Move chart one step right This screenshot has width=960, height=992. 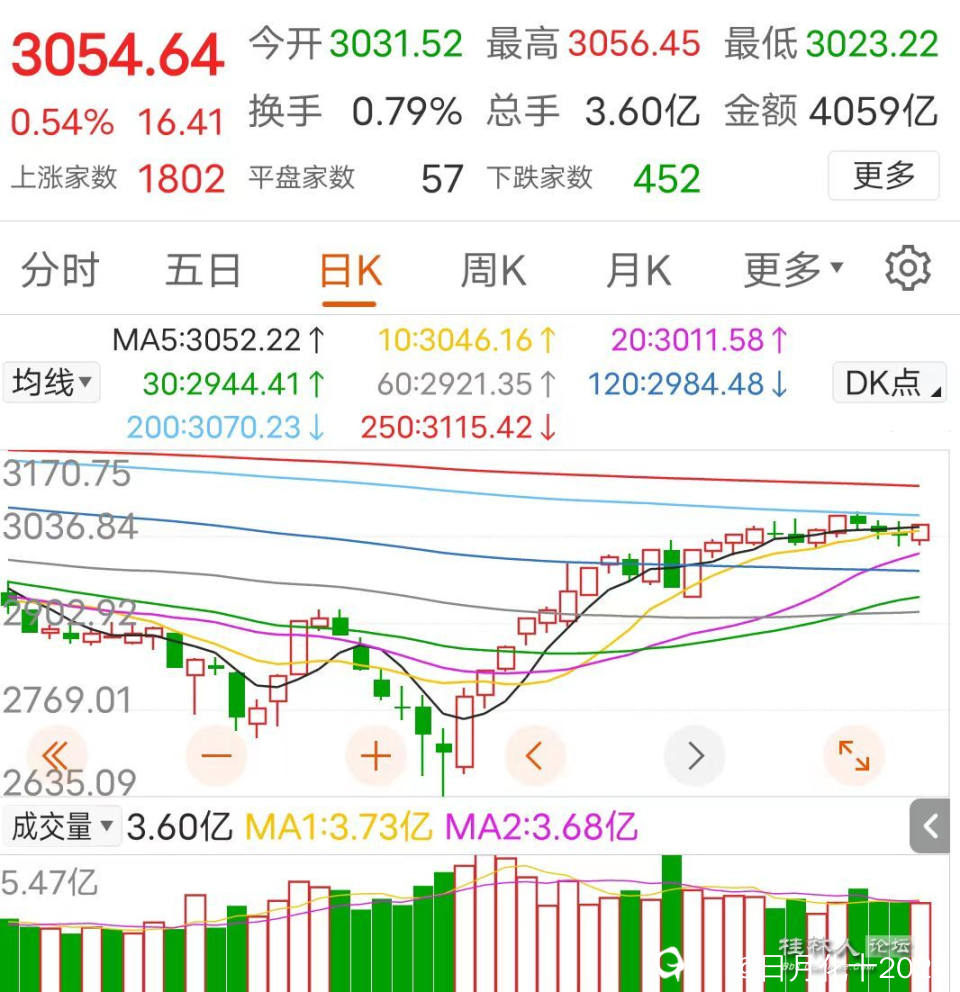click(695, 756)
